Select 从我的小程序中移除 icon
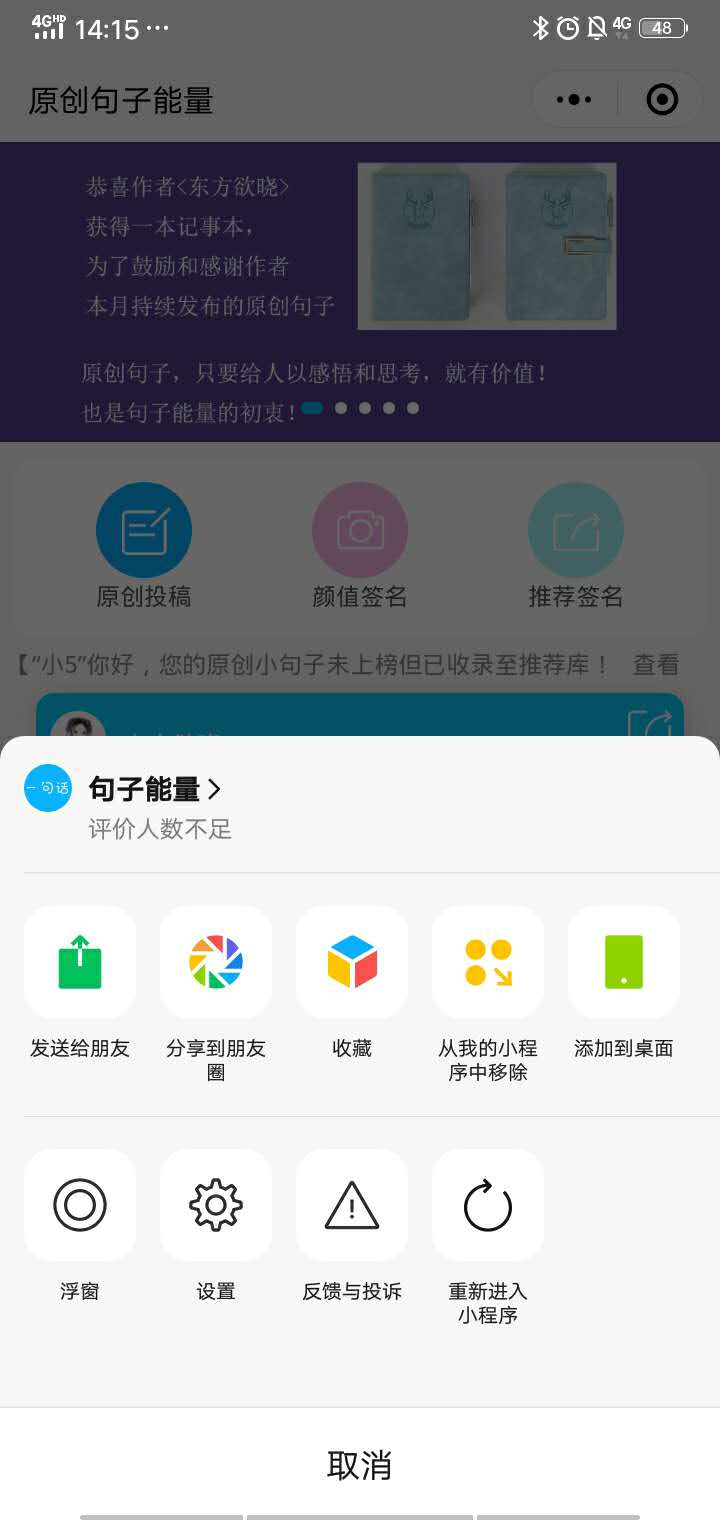 coord(487,962)
